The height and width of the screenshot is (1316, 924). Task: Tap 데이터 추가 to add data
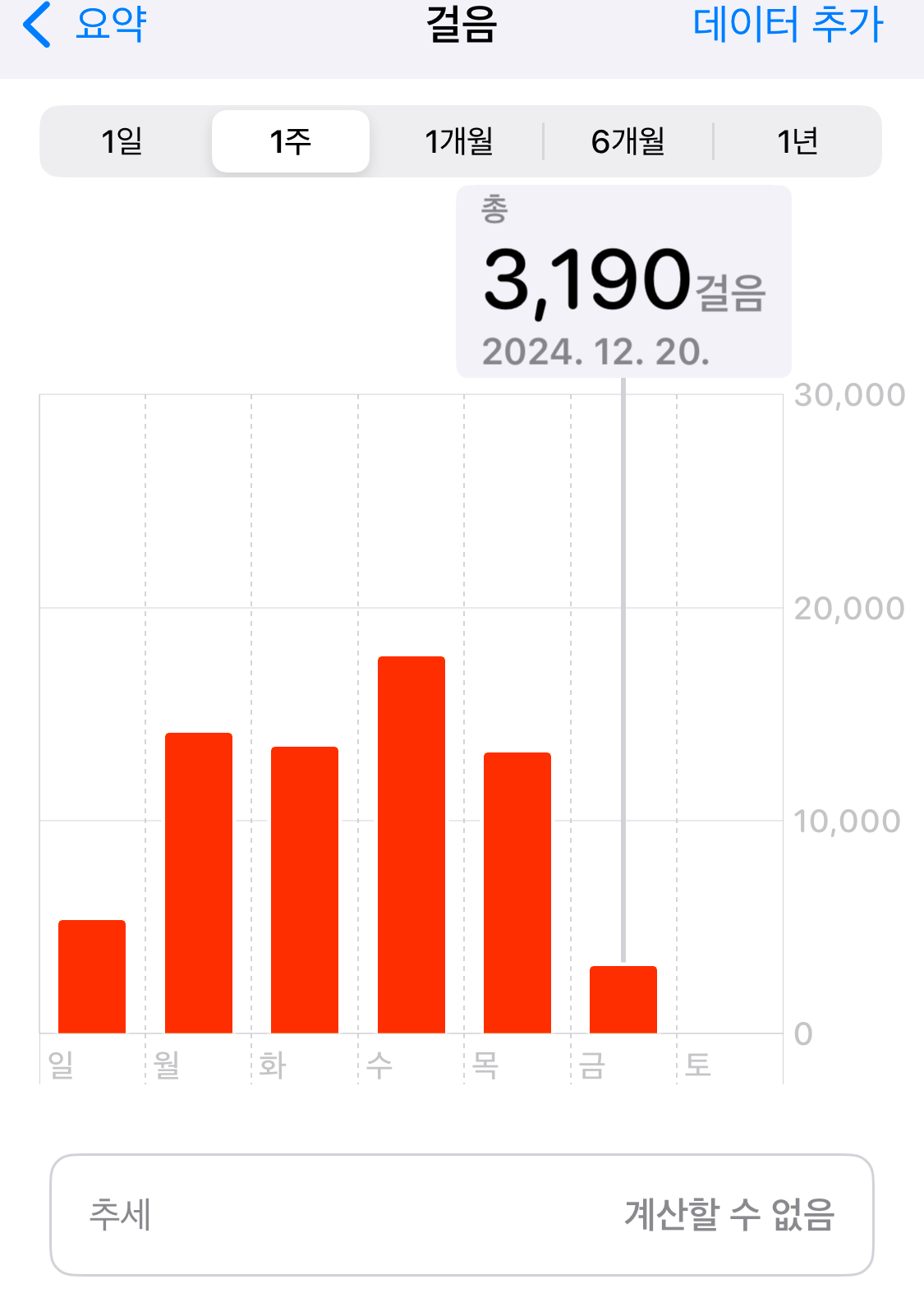pos(787,25)
